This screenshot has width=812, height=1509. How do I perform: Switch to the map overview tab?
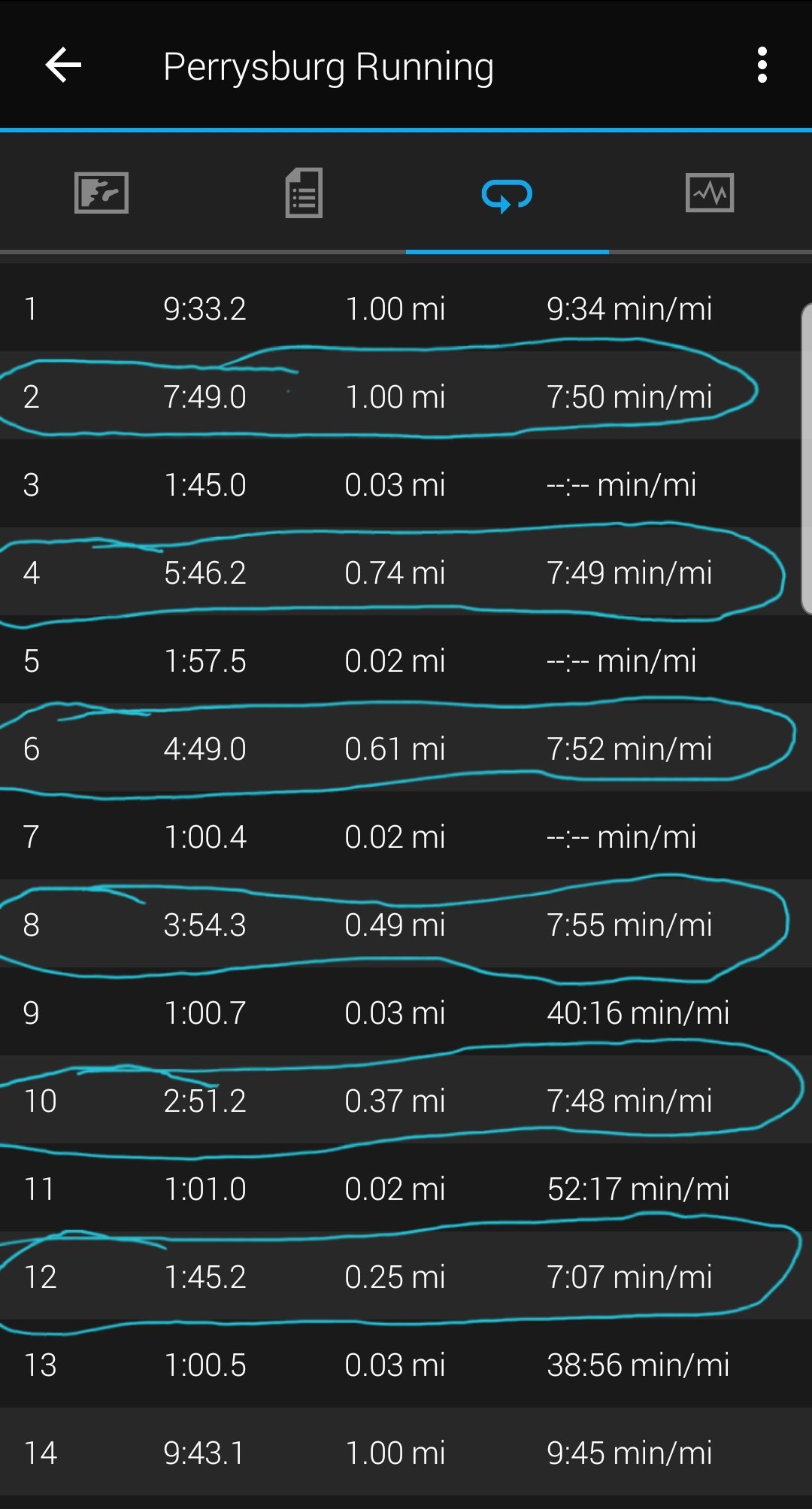[x=101, y=193]
